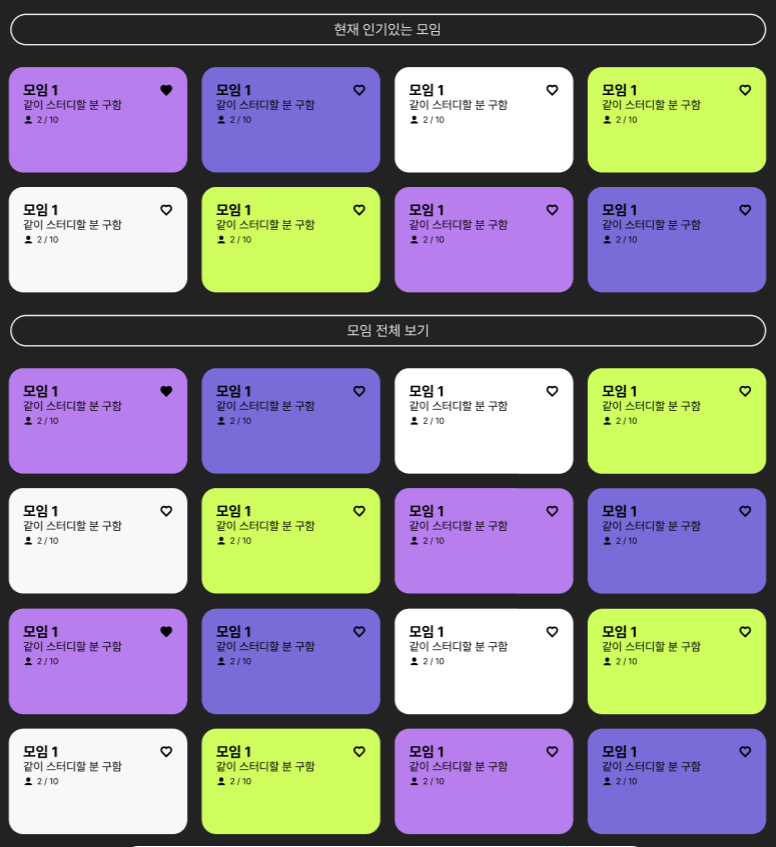Tap the 모임 전체 보기 button
This screenshot has height=847, width=776.
click(388, 331)
